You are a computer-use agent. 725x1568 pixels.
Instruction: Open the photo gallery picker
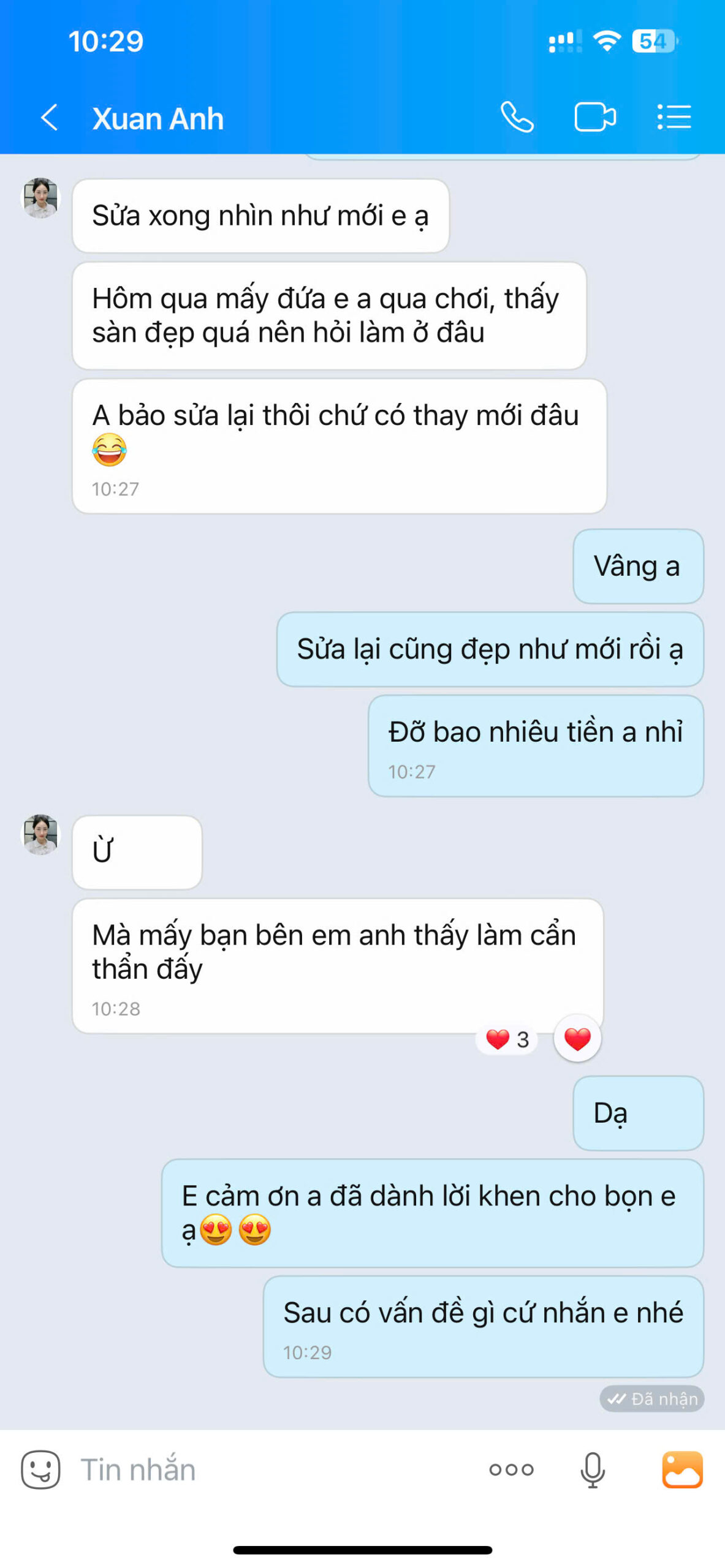point(682,1469)
